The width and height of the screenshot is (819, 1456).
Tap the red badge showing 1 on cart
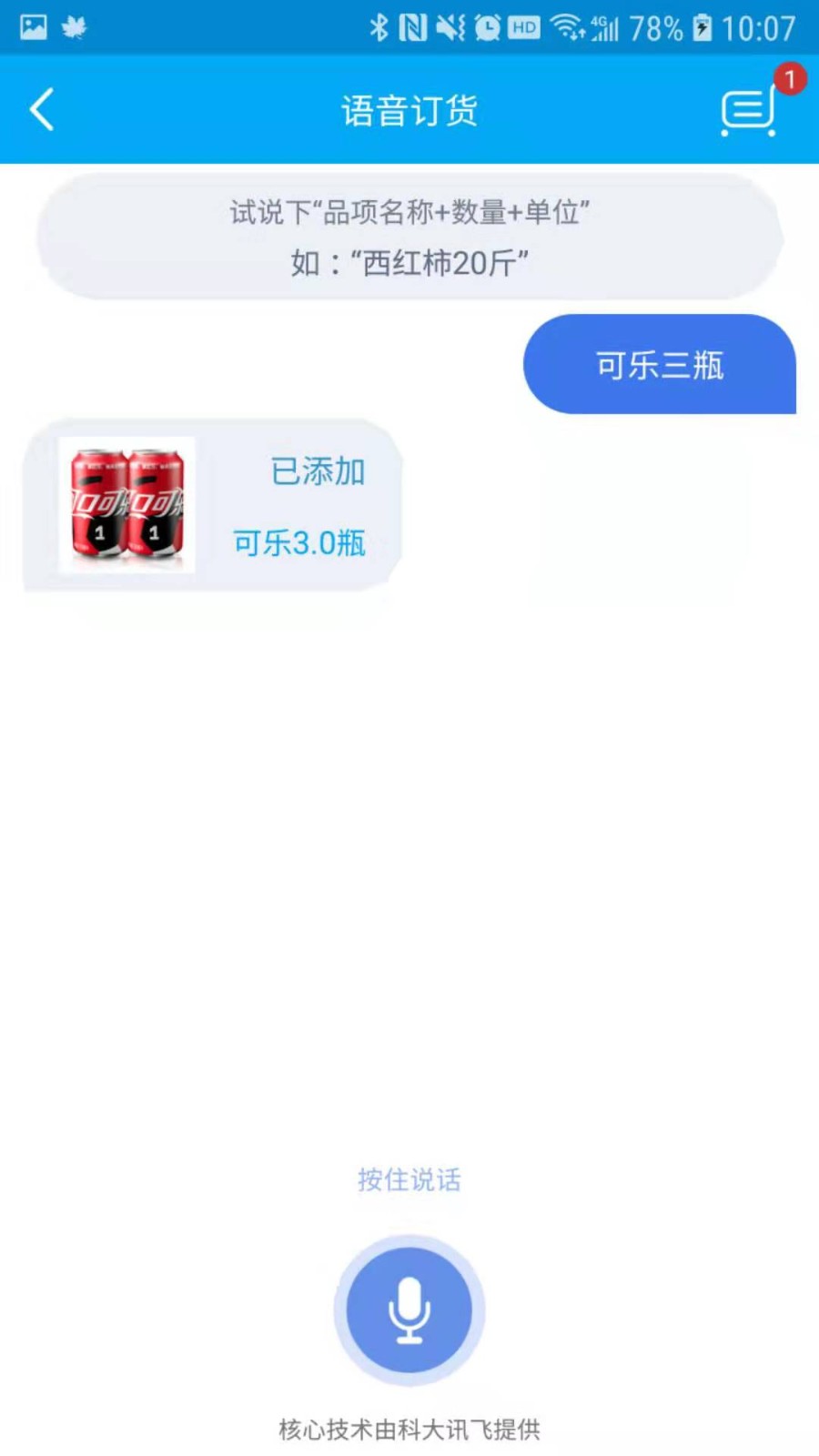(x=791, y=80)
